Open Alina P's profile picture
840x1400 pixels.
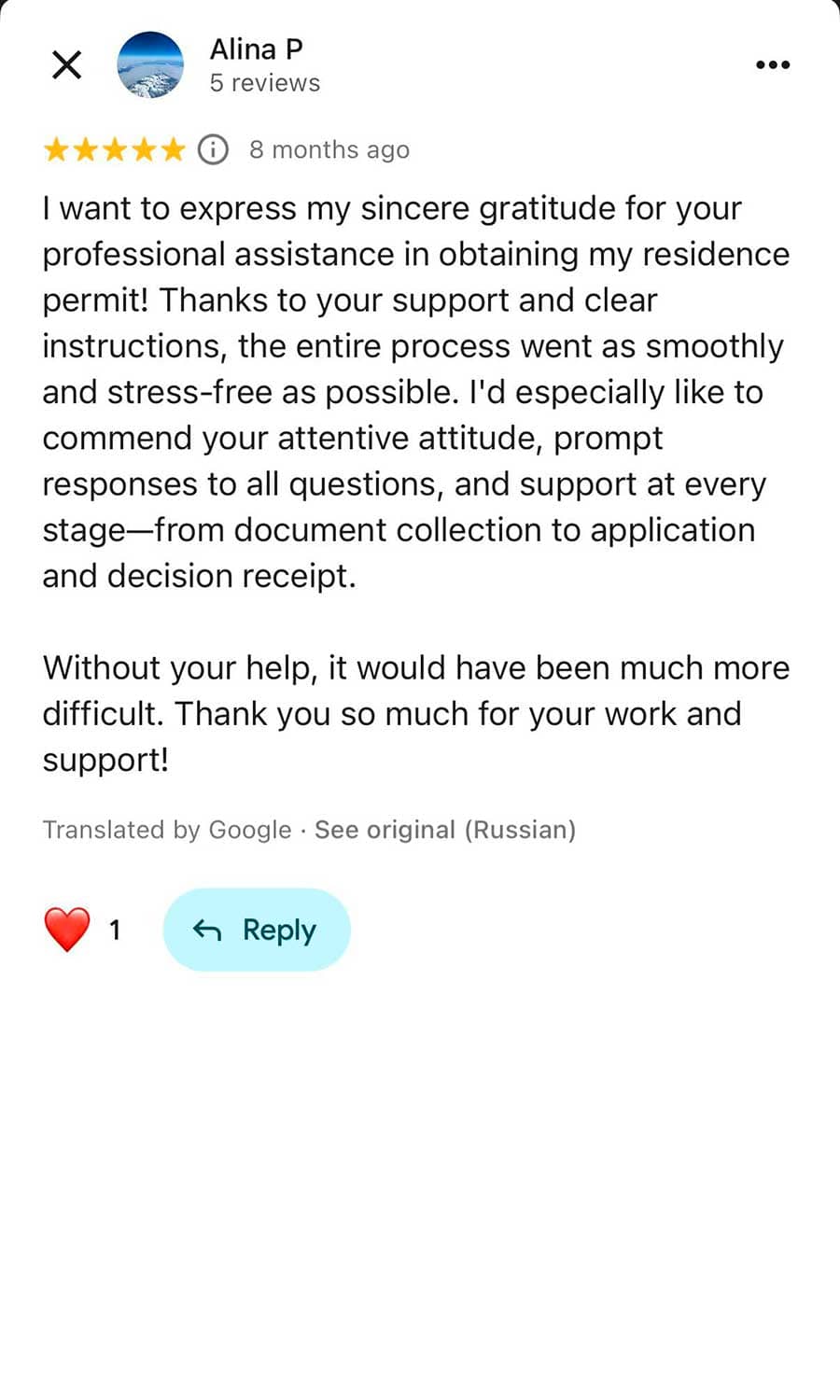pos(151,64)
